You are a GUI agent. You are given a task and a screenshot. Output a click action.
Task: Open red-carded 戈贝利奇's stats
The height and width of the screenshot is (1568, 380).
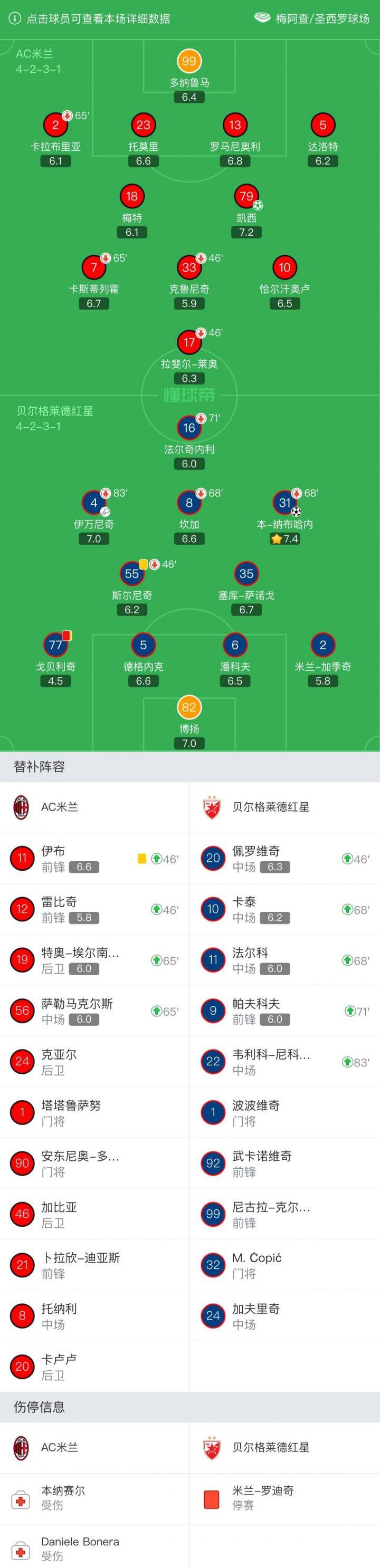click(55, 645)
